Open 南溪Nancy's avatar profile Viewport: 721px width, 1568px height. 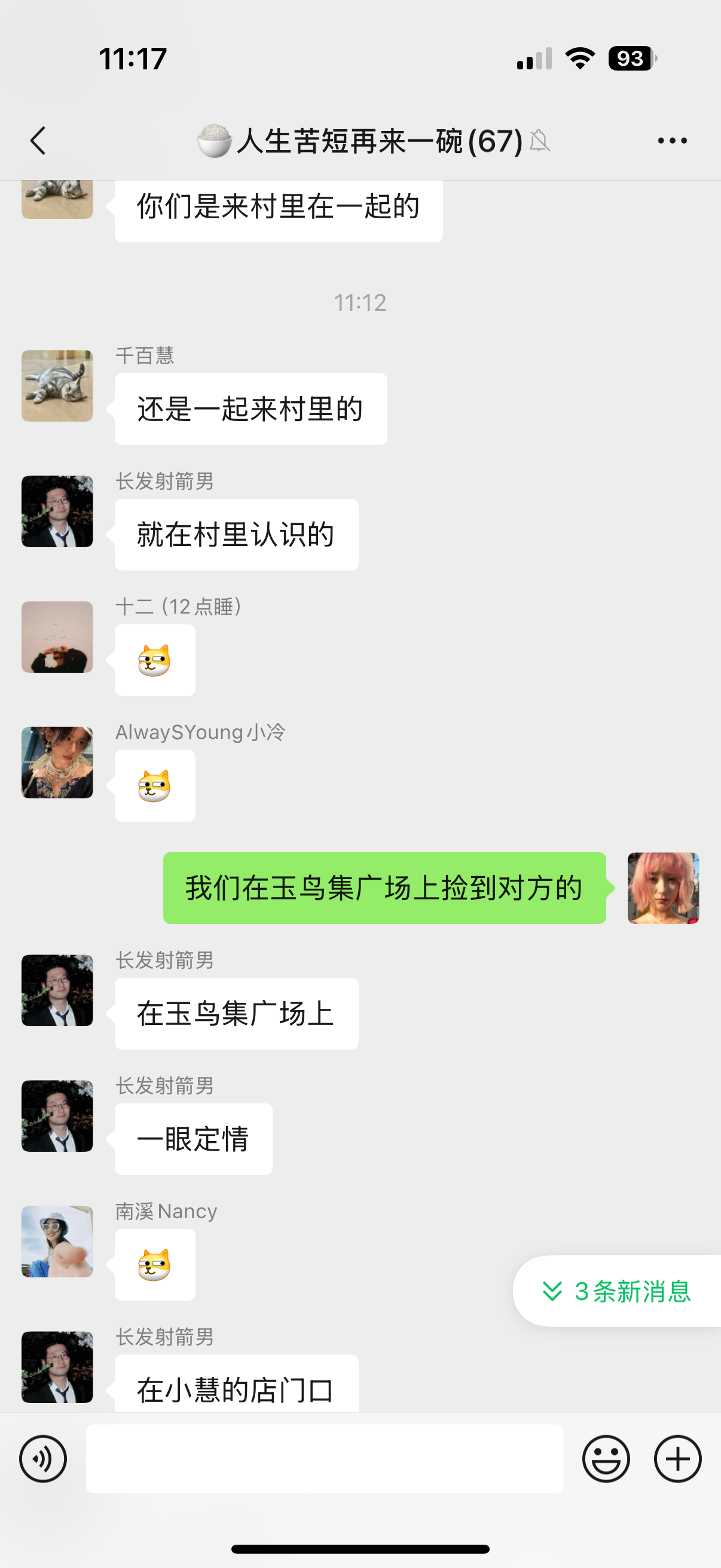(57, 1241)
